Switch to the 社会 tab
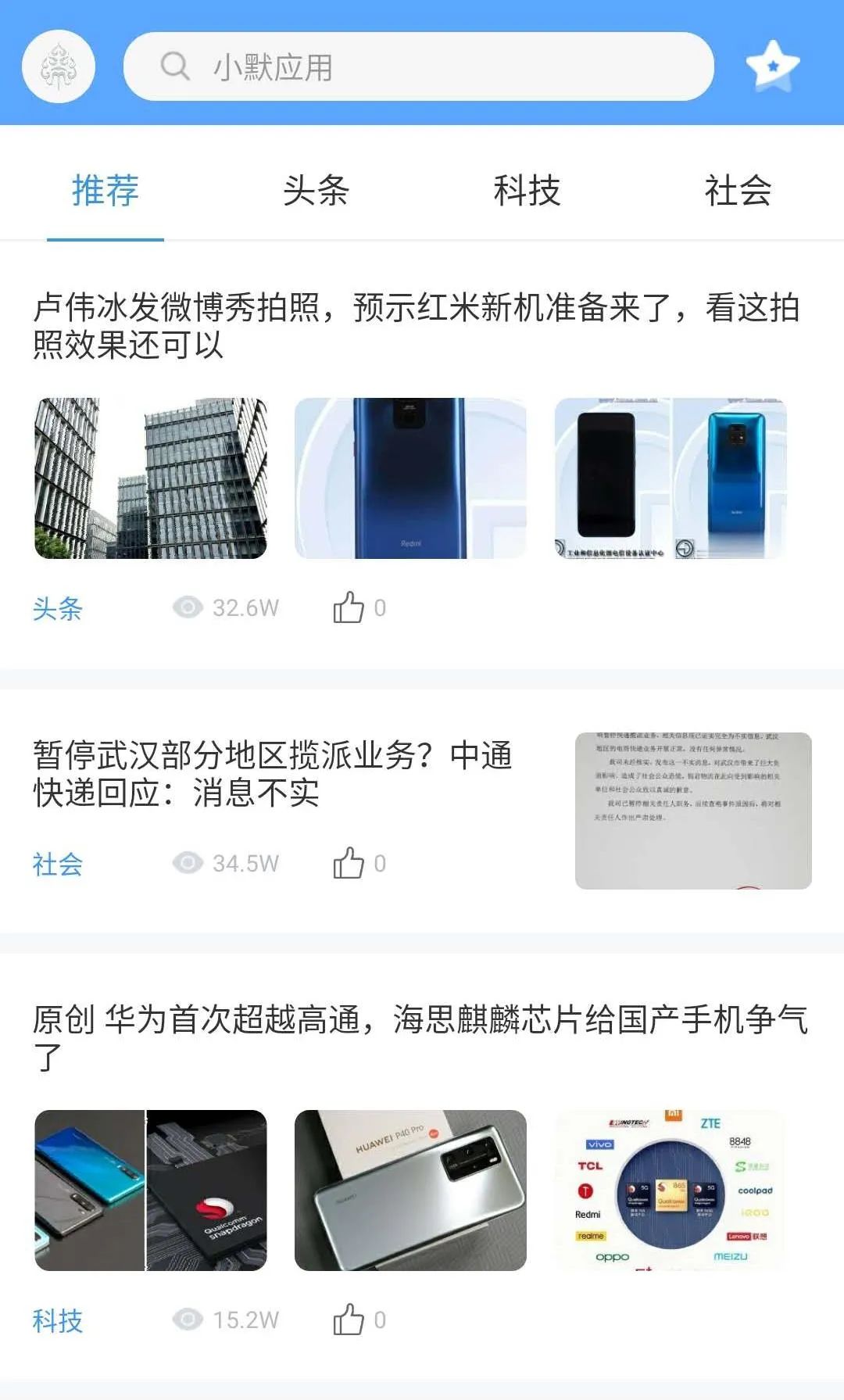This screenshot has width=844, height=1400. coord(738,191)
